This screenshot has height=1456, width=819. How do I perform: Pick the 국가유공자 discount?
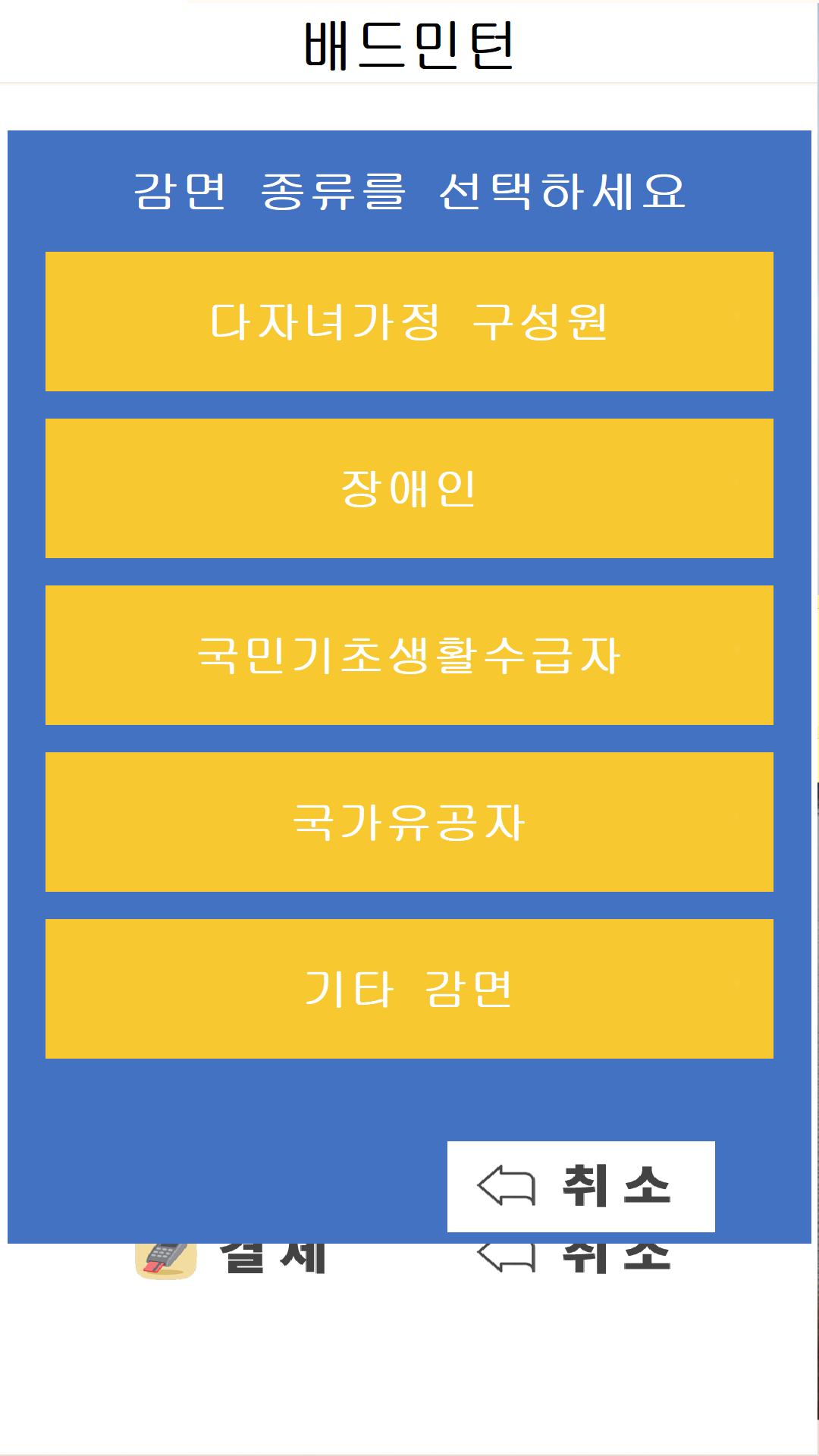409,822
